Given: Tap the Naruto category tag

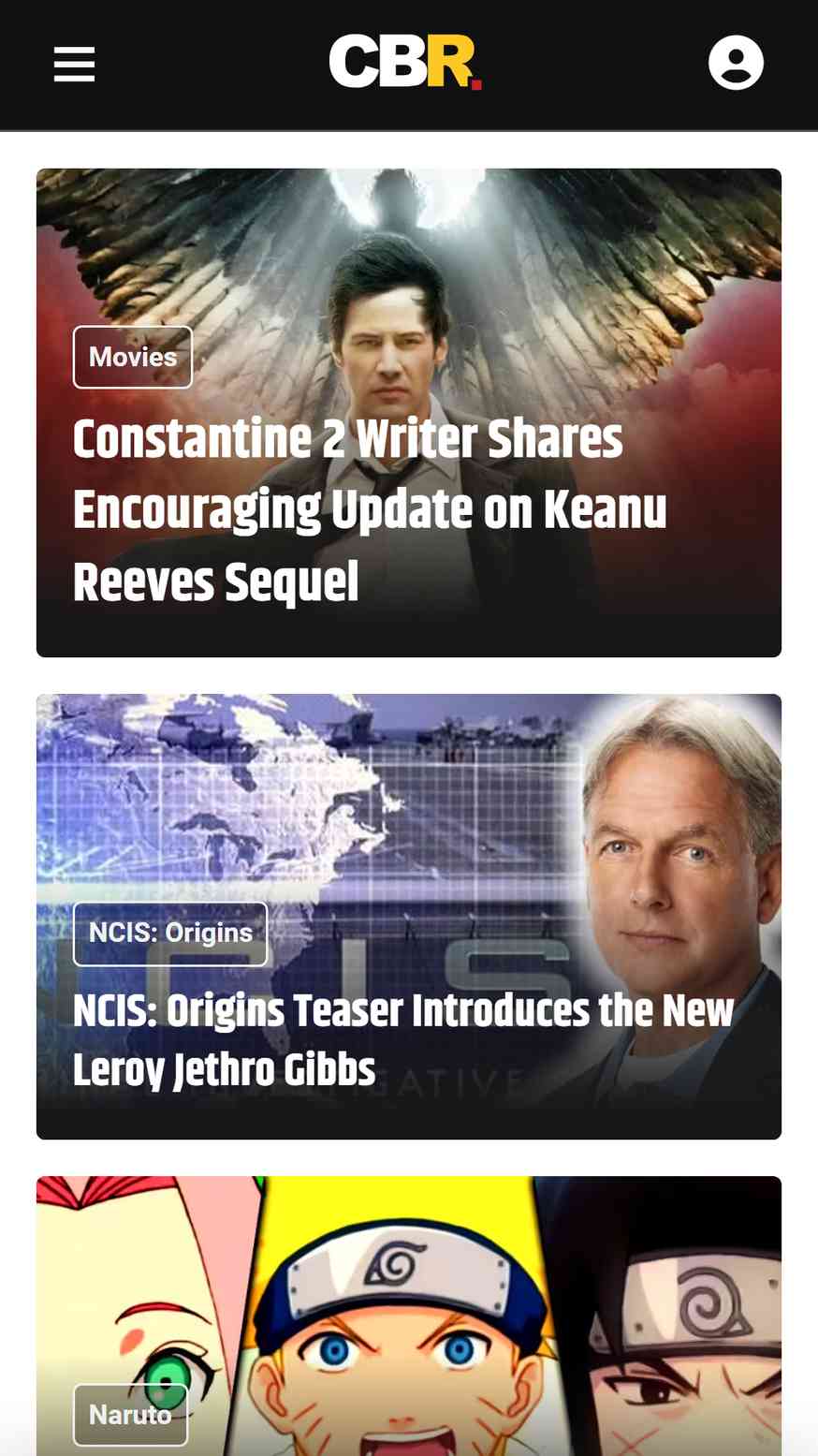Looking at the screenshot, I should point(130,1415).
